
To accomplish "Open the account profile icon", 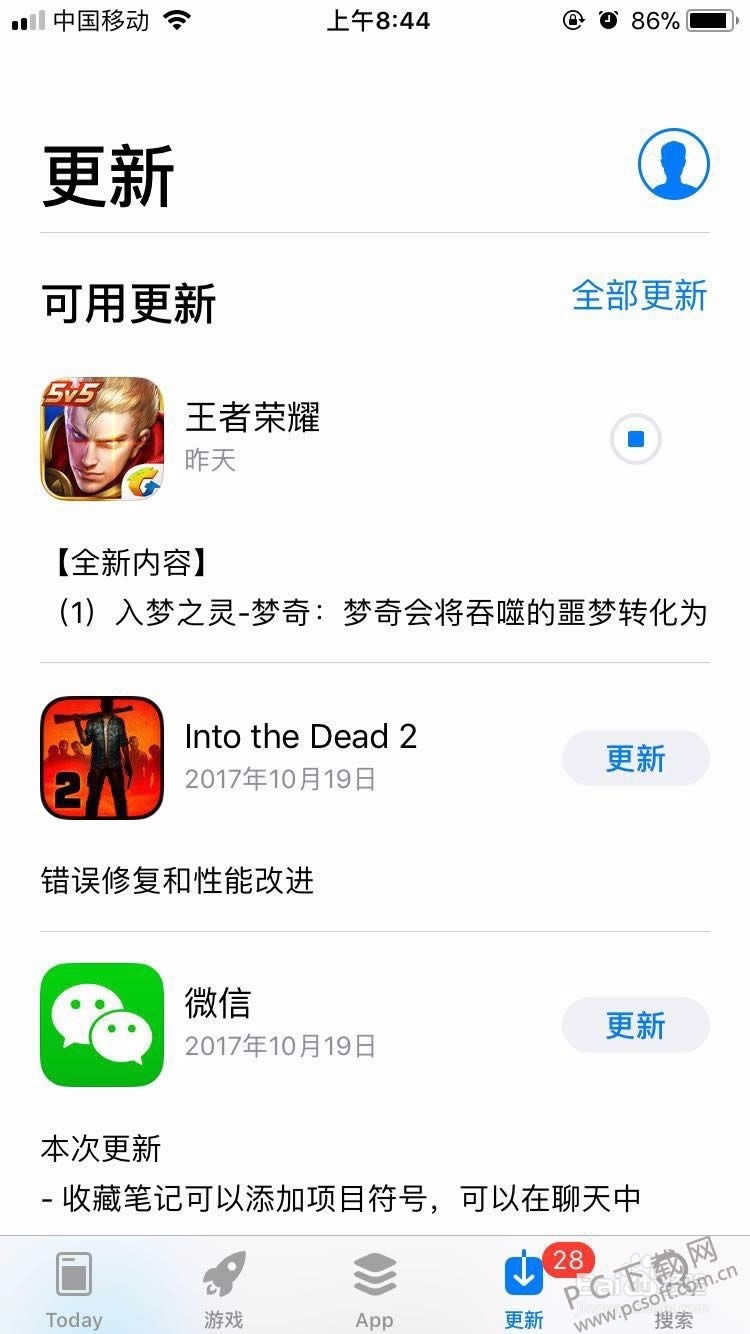I will tap(673, 164).
